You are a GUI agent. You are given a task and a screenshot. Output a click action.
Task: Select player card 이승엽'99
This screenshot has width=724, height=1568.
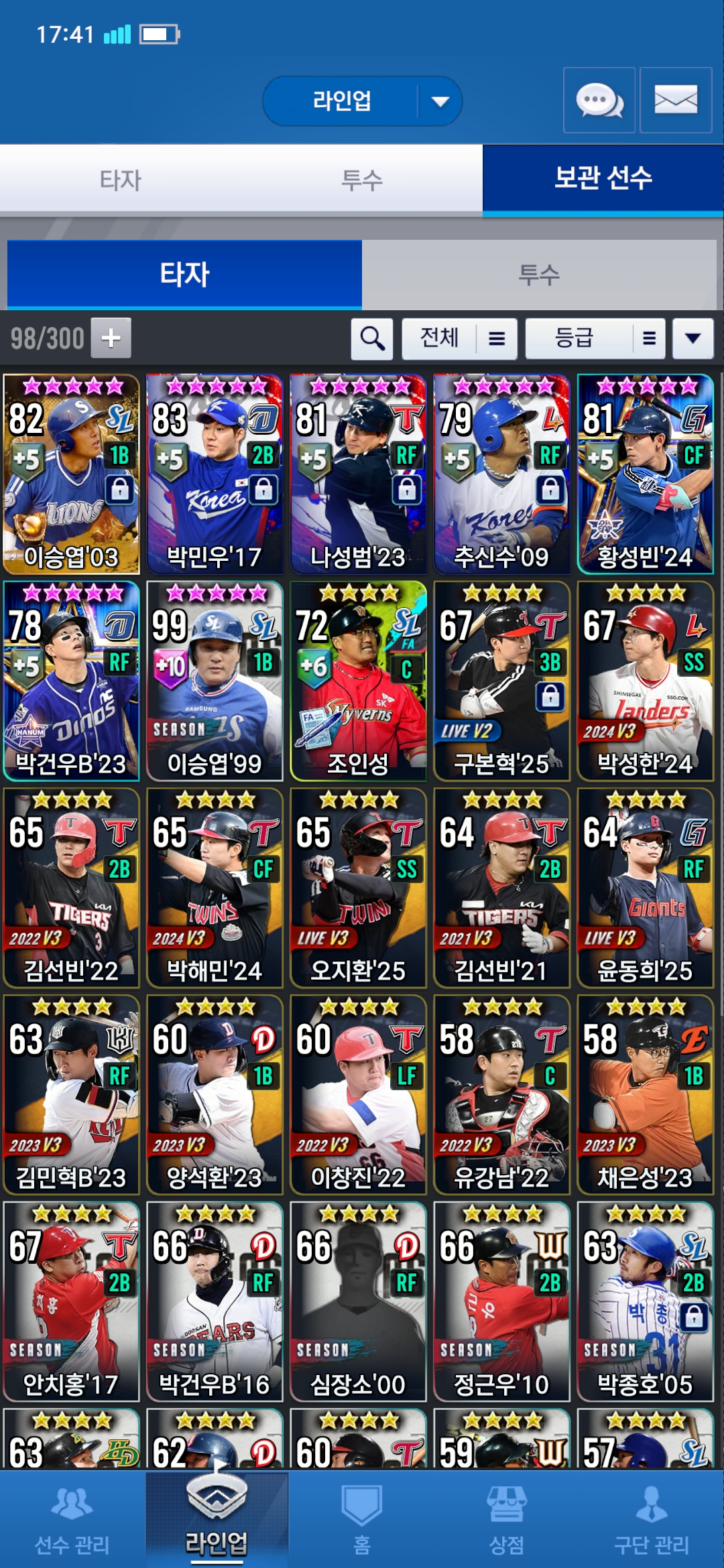tap(215, 681)
